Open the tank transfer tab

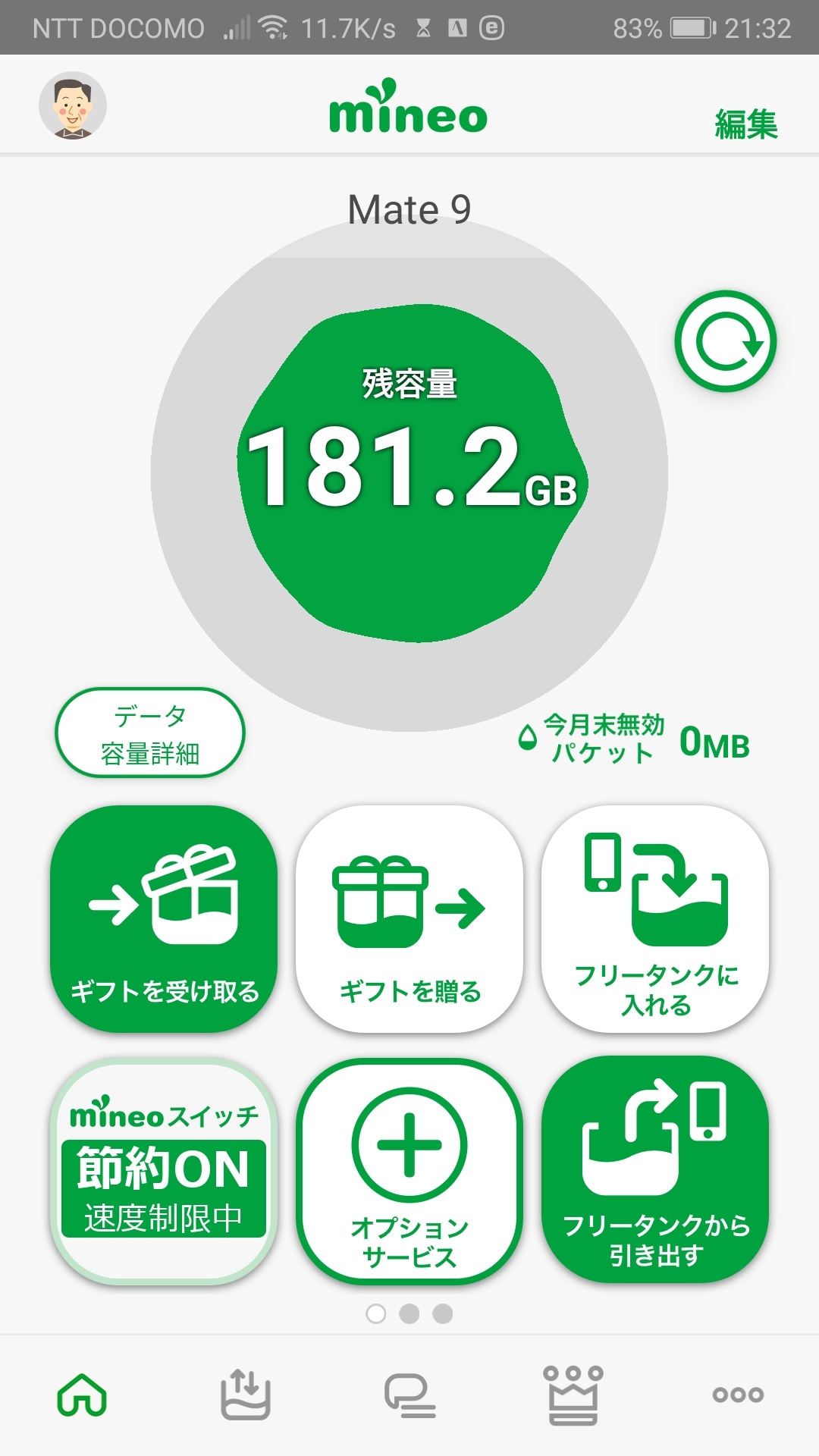click(245, 1394)
